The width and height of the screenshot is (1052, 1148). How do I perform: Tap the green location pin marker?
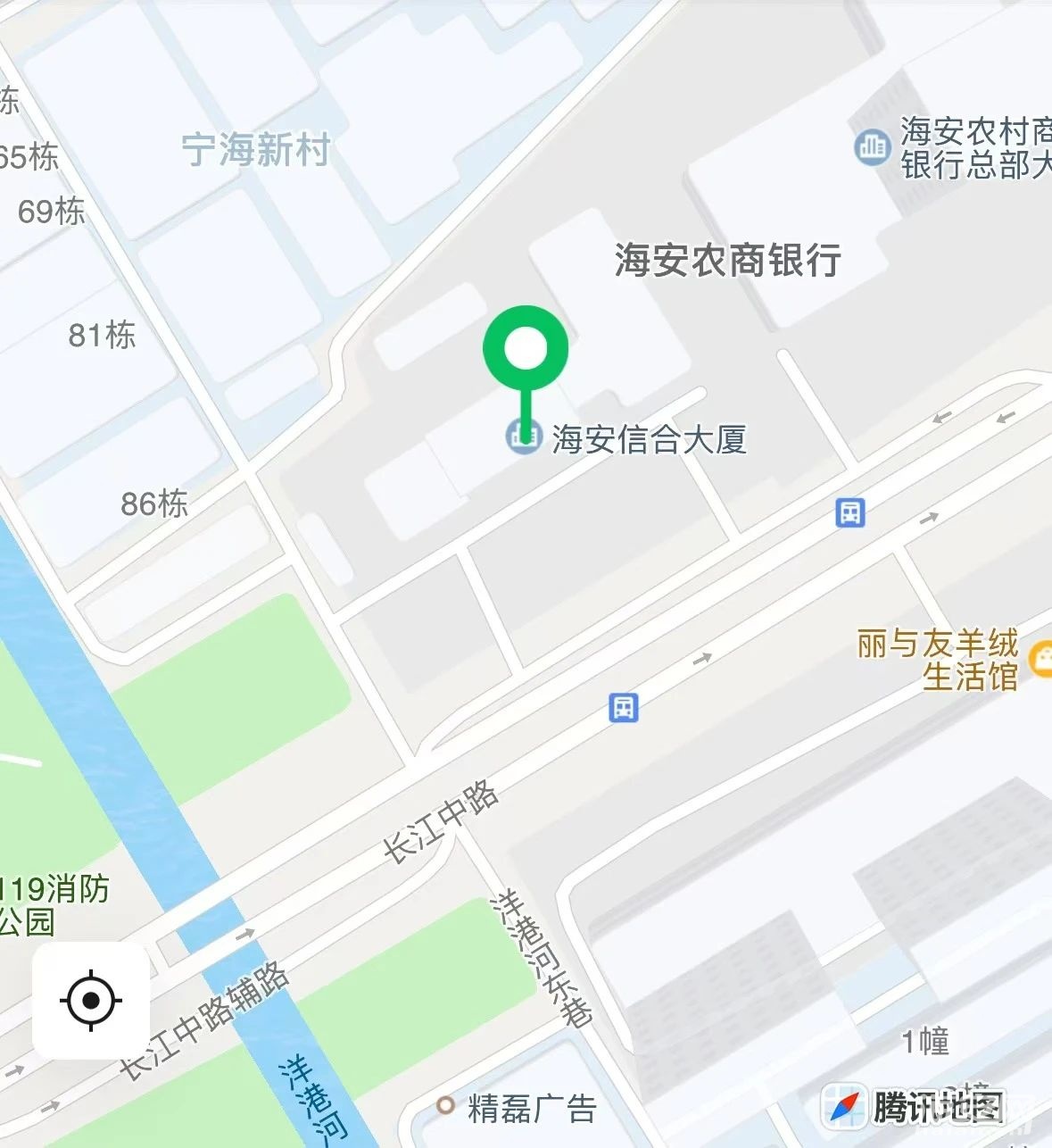(x=526, y=350)
